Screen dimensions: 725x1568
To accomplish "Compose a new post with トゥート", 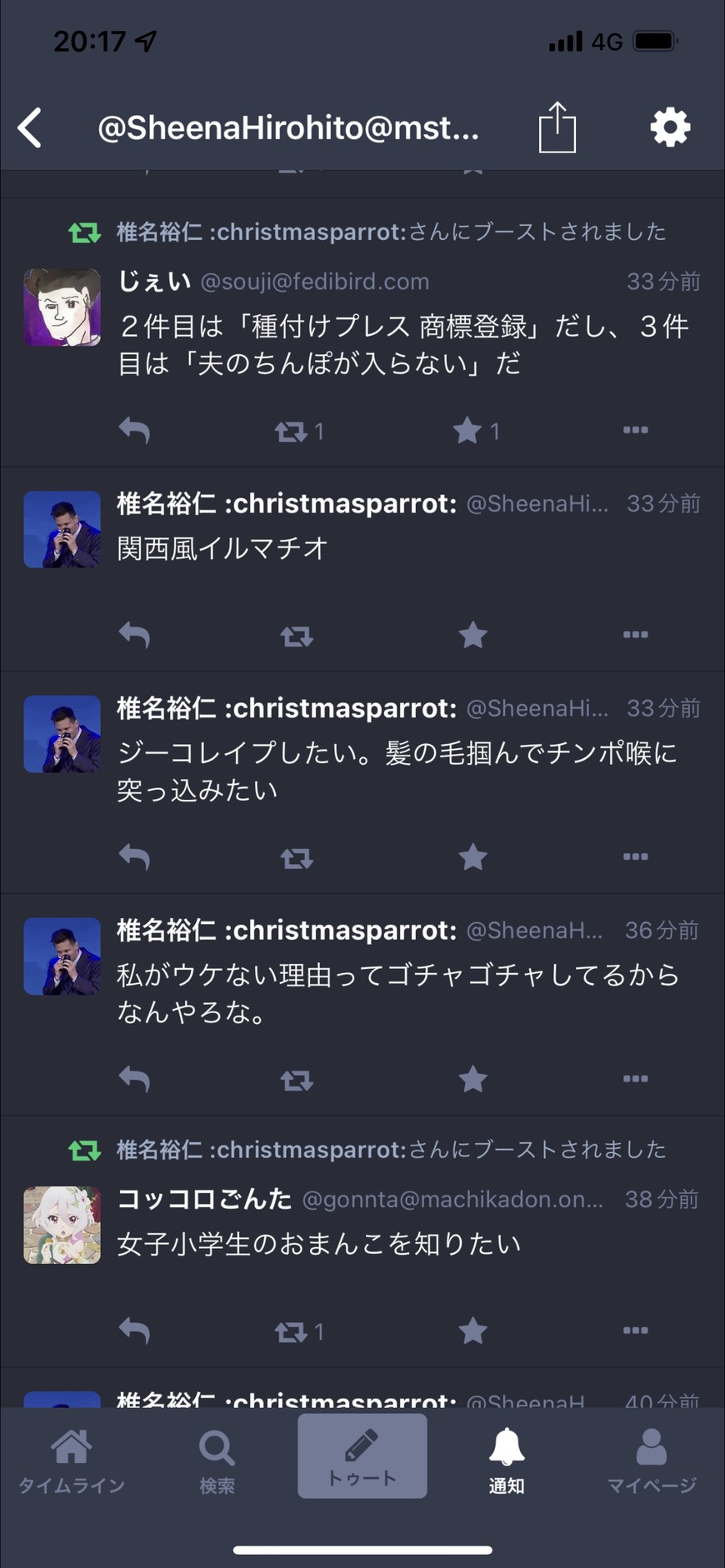I will [x=362, y=1456].
